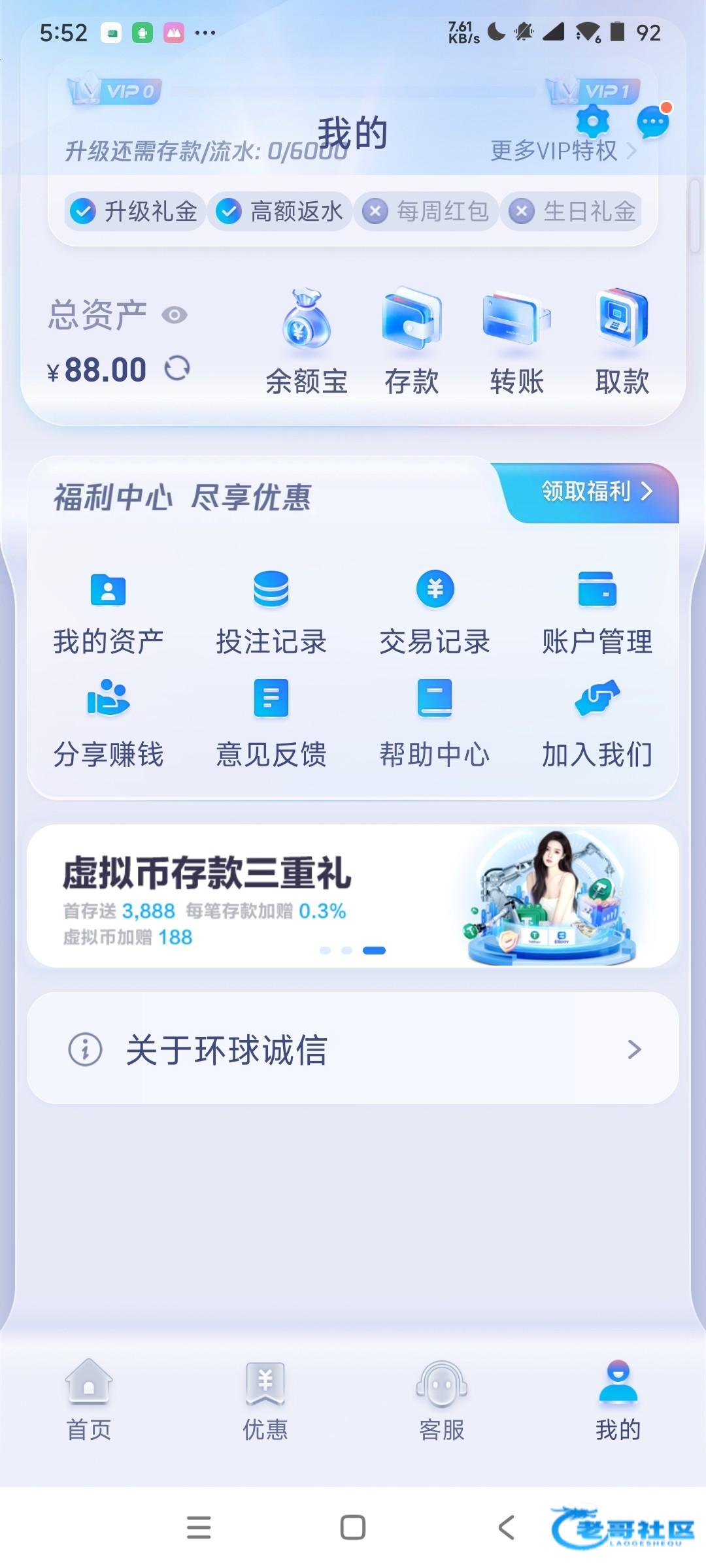706x1568 pixels.
Task: Open 关于环球诚信 row
Action: pos(353,1049)
